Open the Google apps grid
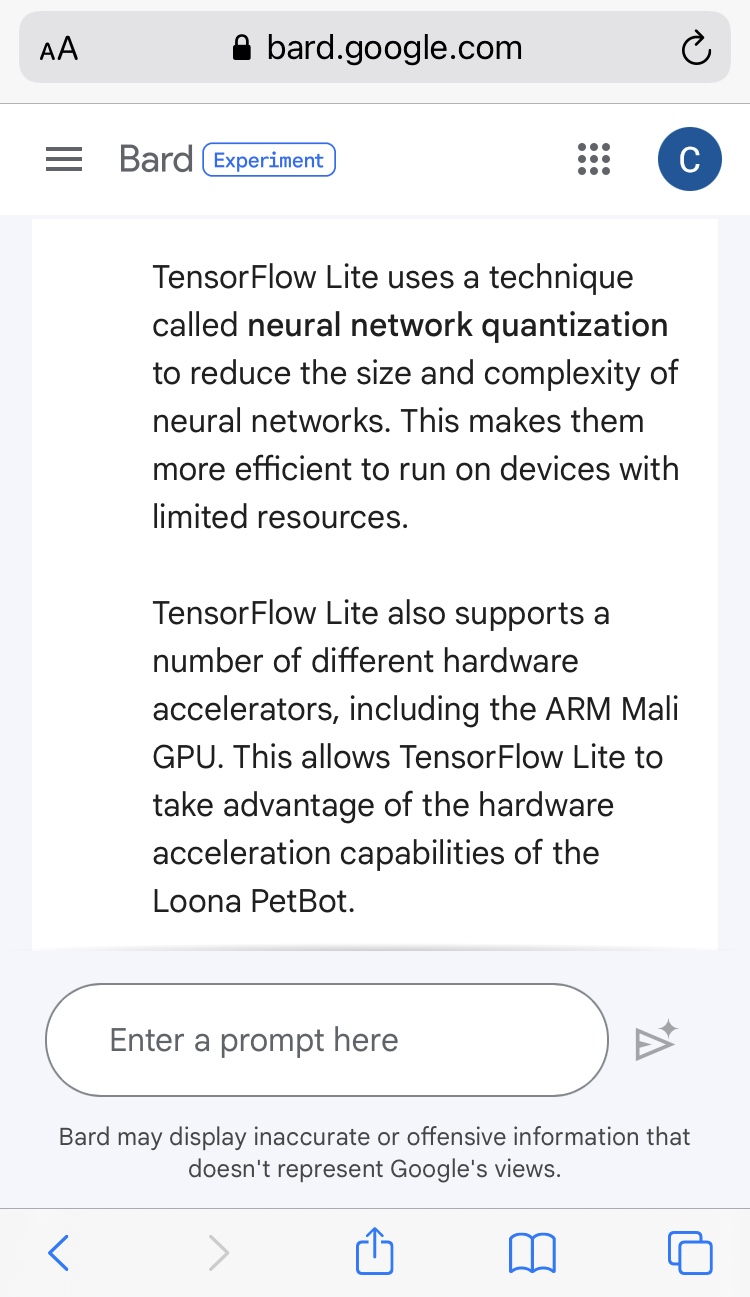 coord(593,160)
